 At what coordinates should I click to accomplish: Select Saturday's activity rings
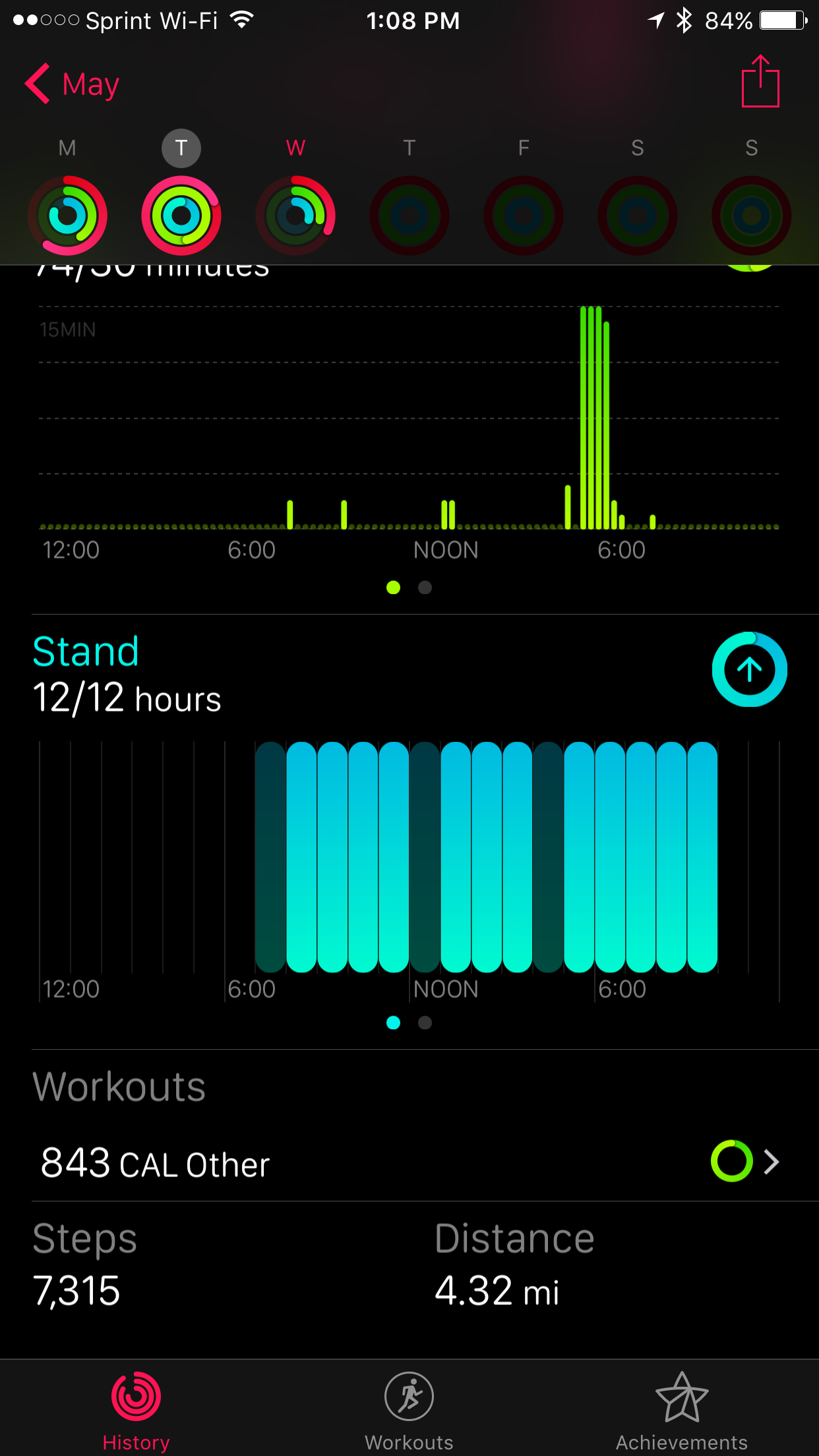(638, 216)
